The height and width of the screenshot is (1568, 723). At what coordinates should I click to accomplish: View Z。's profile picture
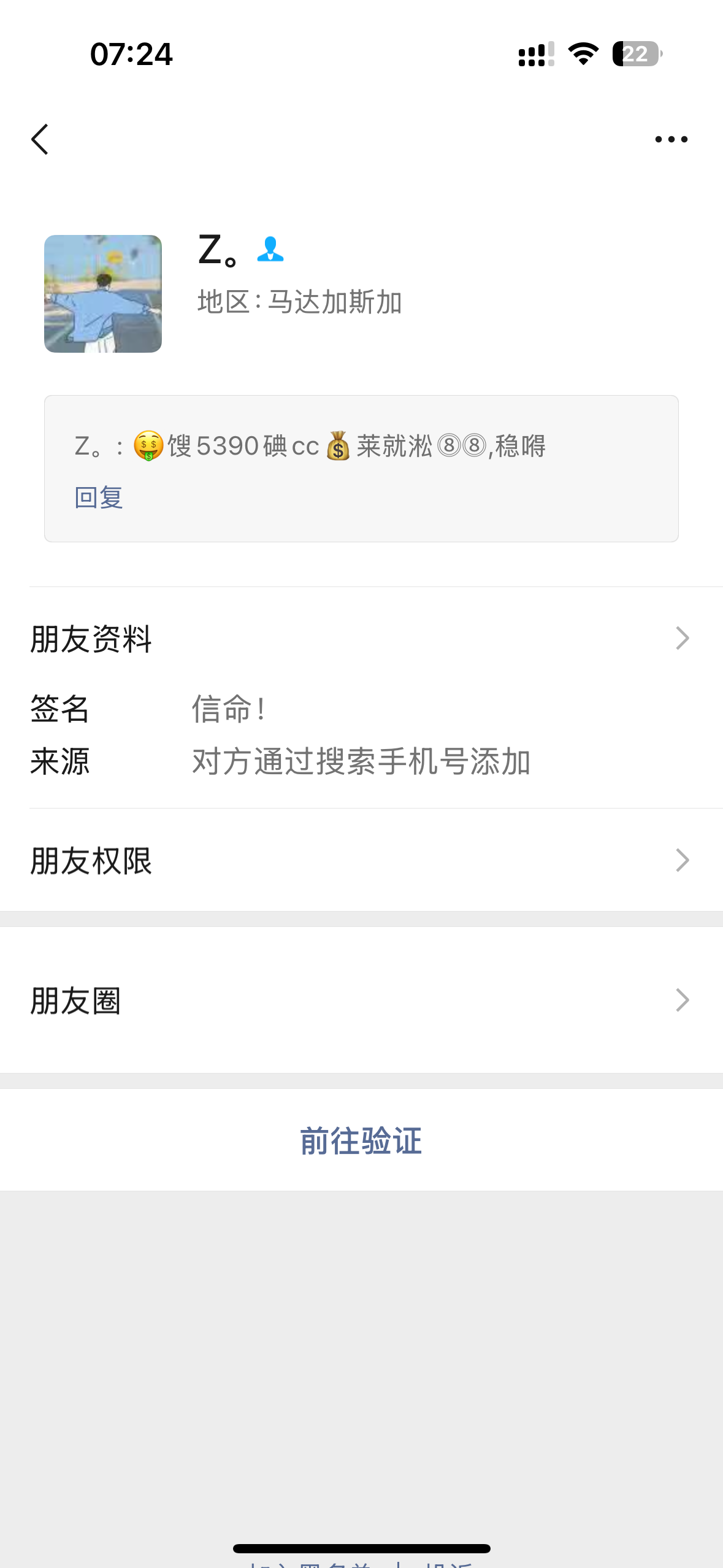point(103,294)
